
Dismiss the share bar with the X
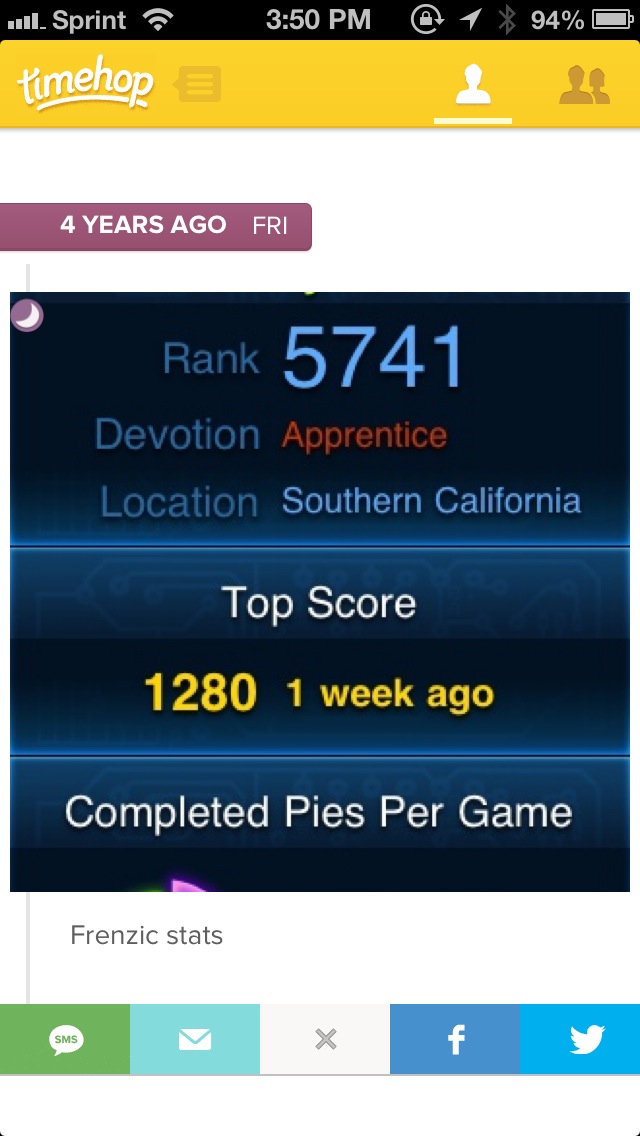325,1040
